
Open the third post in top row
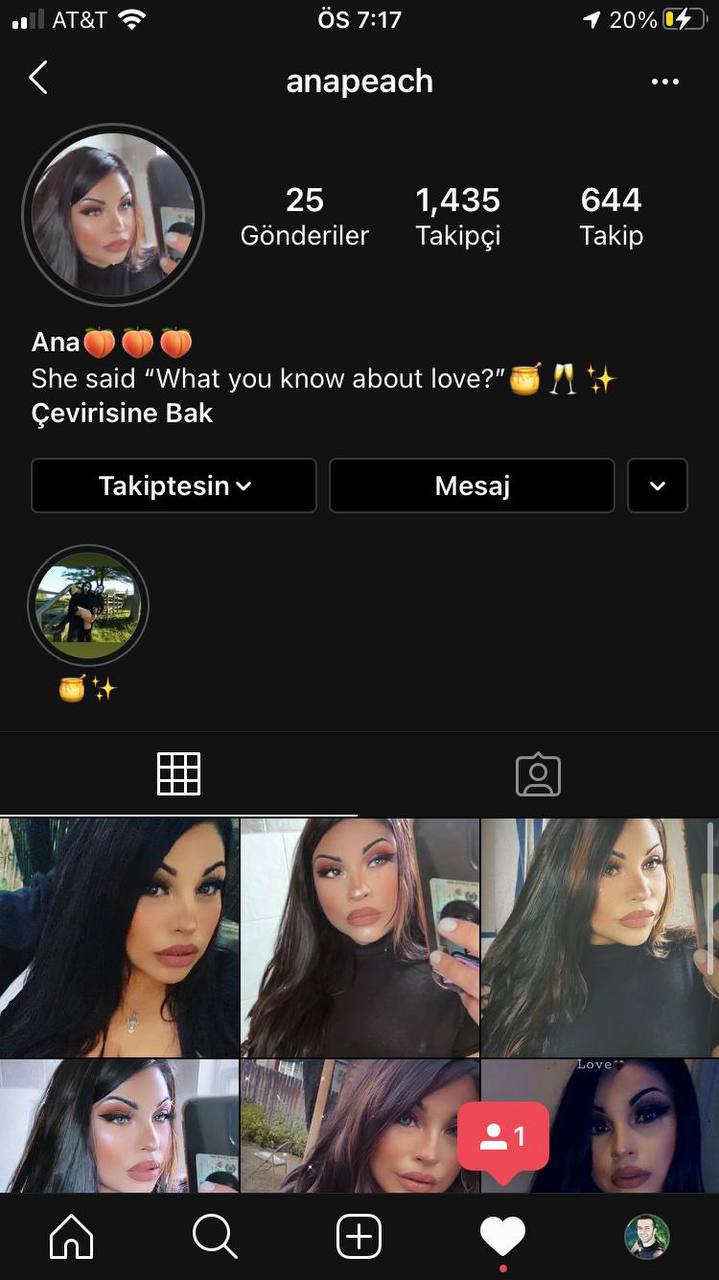coord(600,938)
